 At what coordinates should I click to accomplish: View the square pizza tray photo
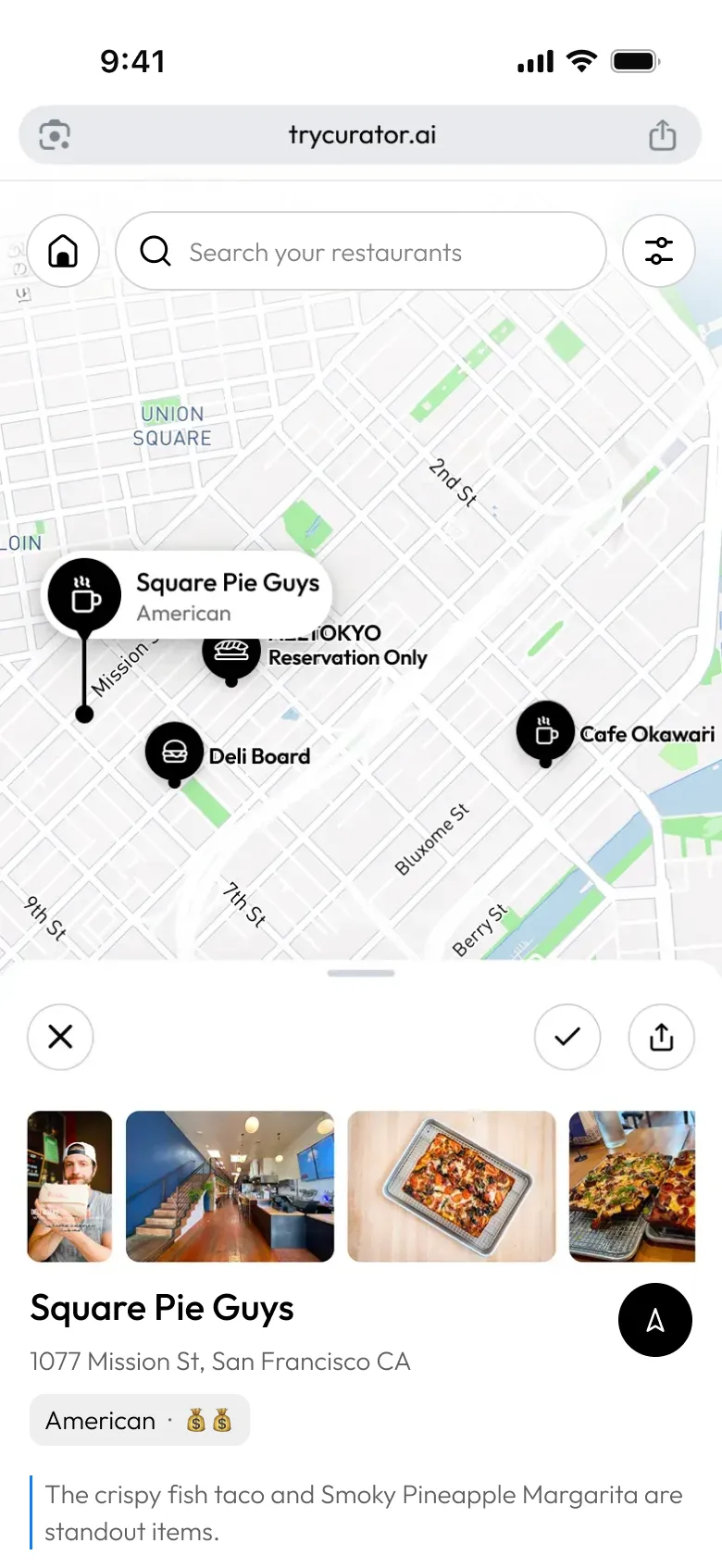[452, 1186]
